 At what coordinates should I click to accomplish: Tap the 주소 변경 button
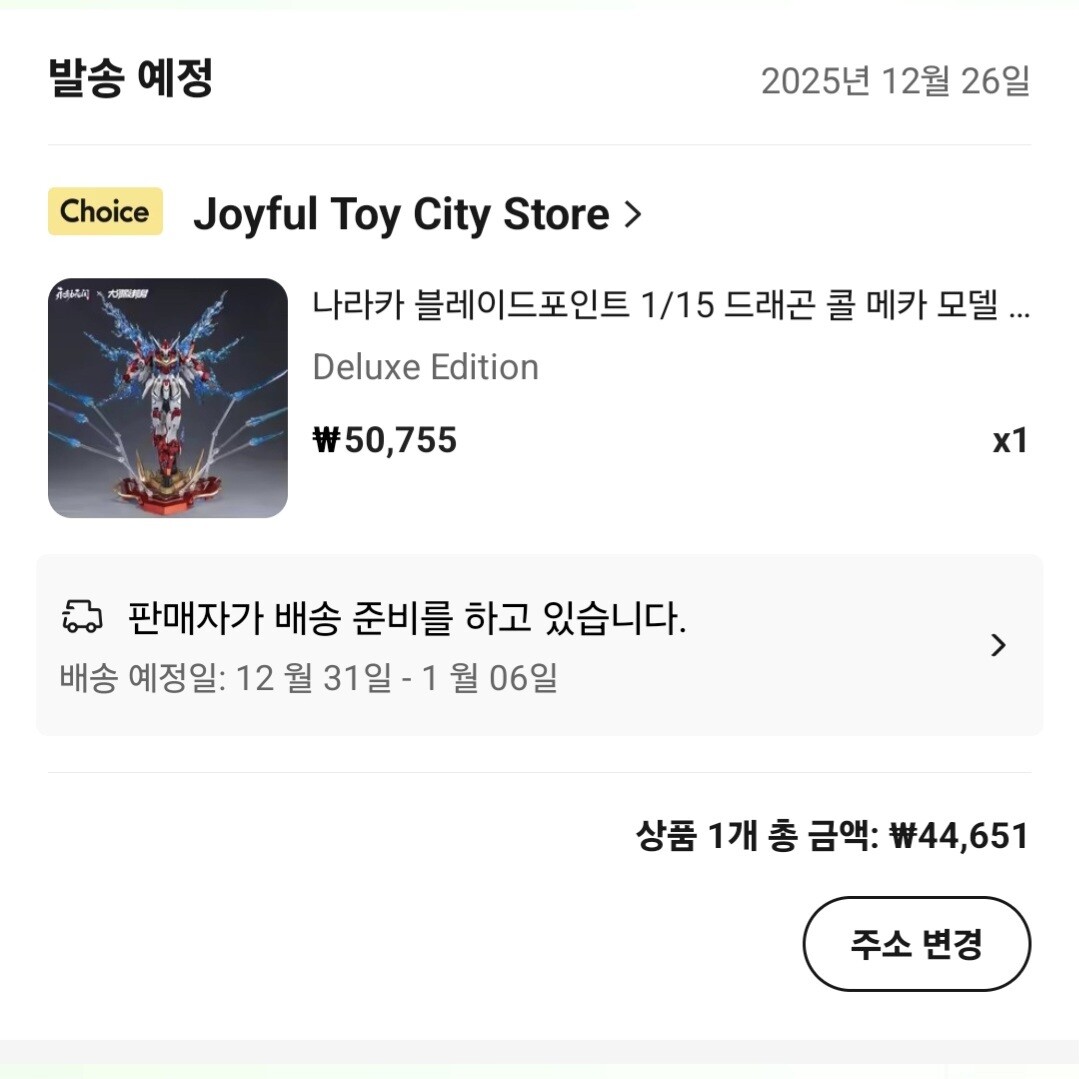pyautogui.click(x=916, y=944)
